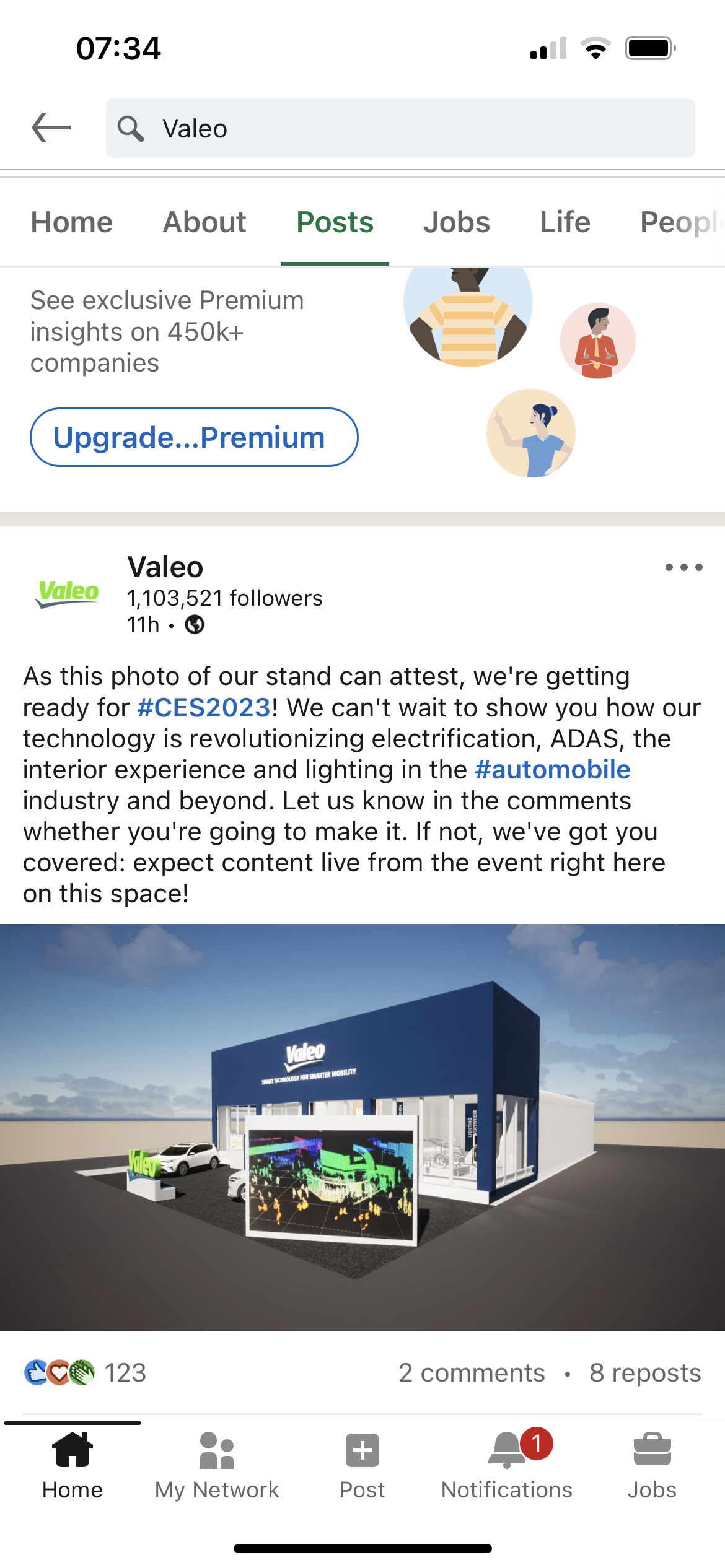Tap the Upgrade to Premium button
This screenshot has width=725, height=1568.
pyautogui.click(x=194, y=437)
